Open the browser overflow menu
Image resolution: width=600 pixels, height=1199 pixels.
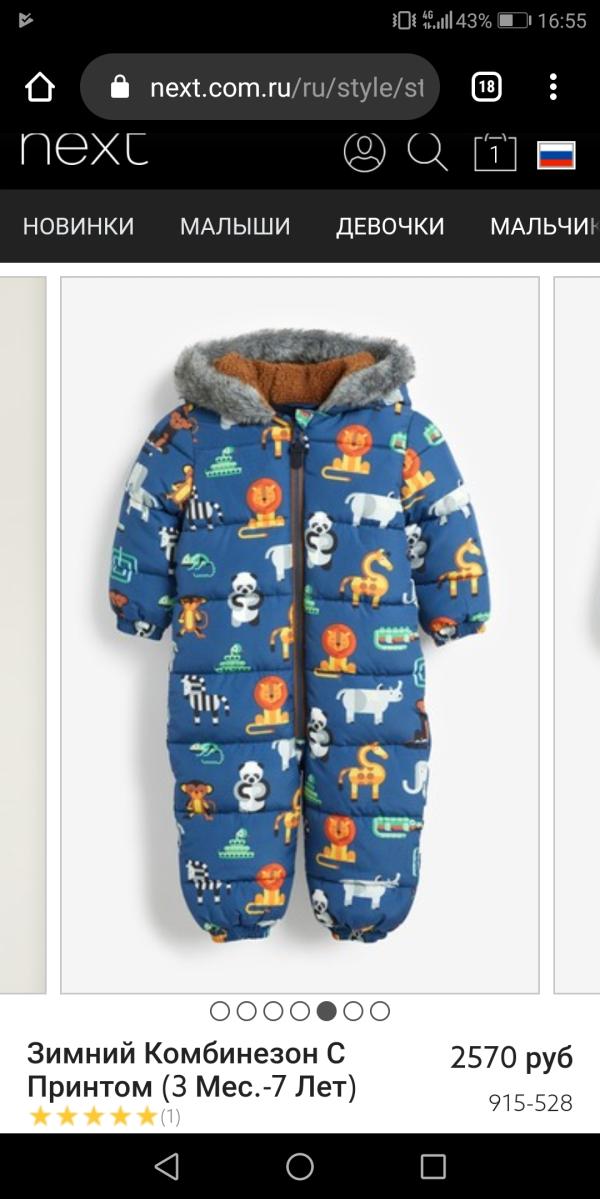(553, 87)
